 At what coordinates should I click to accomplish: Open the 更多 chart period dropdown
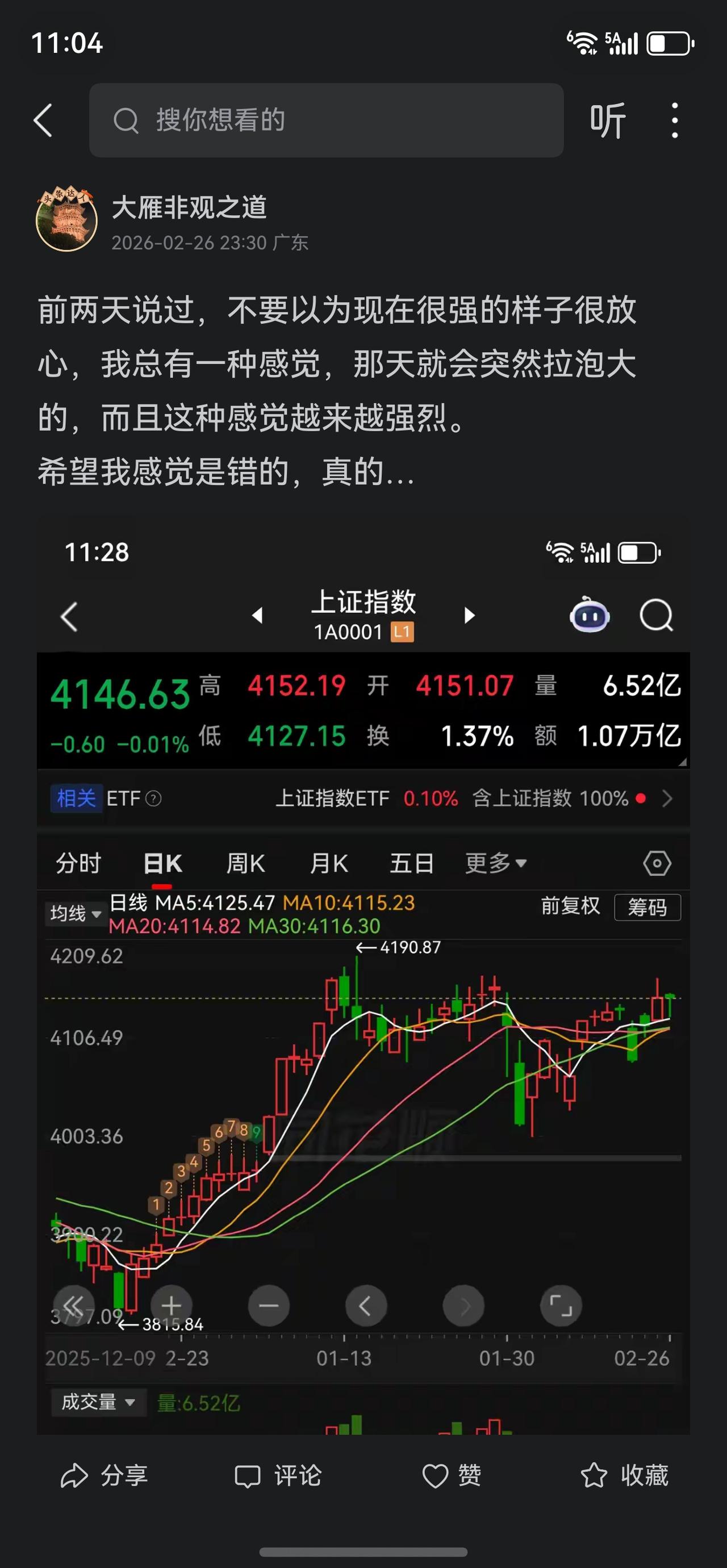[494, 863]
